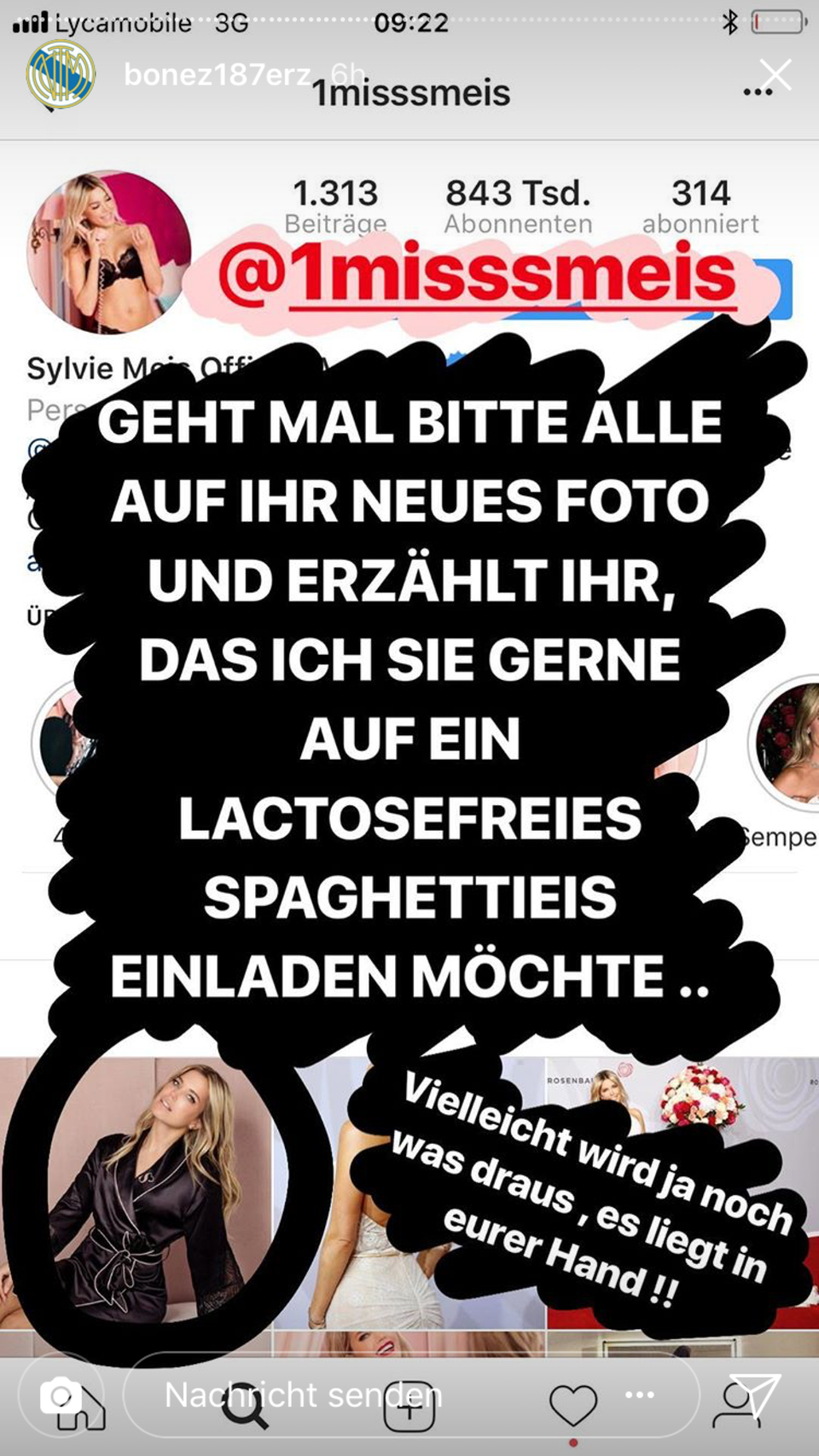Open the @1misssmeis mention sticker
The height and width of the screenshot is (1456, 819).
pyautogui.click(x=478, y=275)
